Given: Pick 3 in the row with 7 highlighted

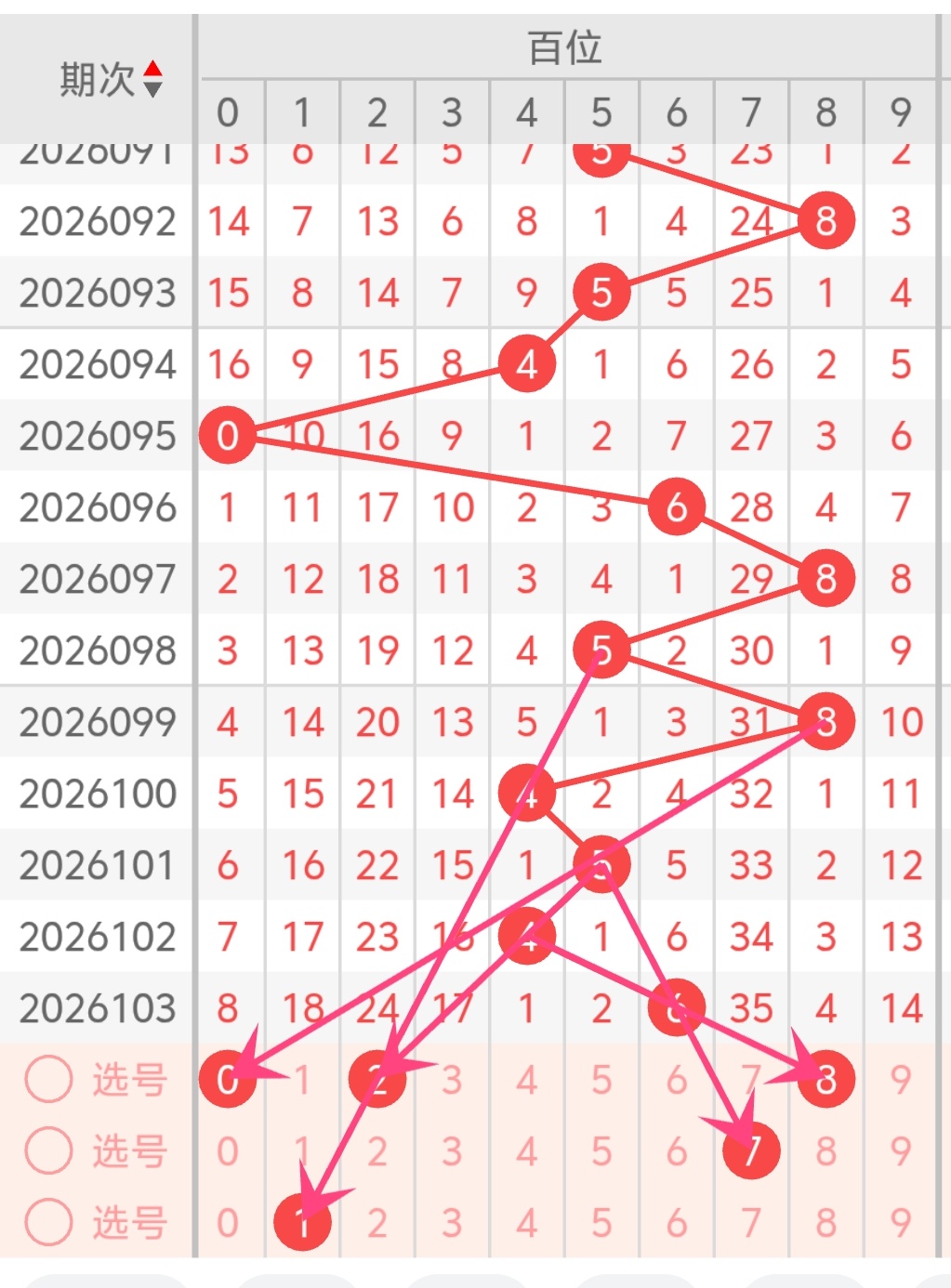Looking at the screenshot, I should [452, 1151].
